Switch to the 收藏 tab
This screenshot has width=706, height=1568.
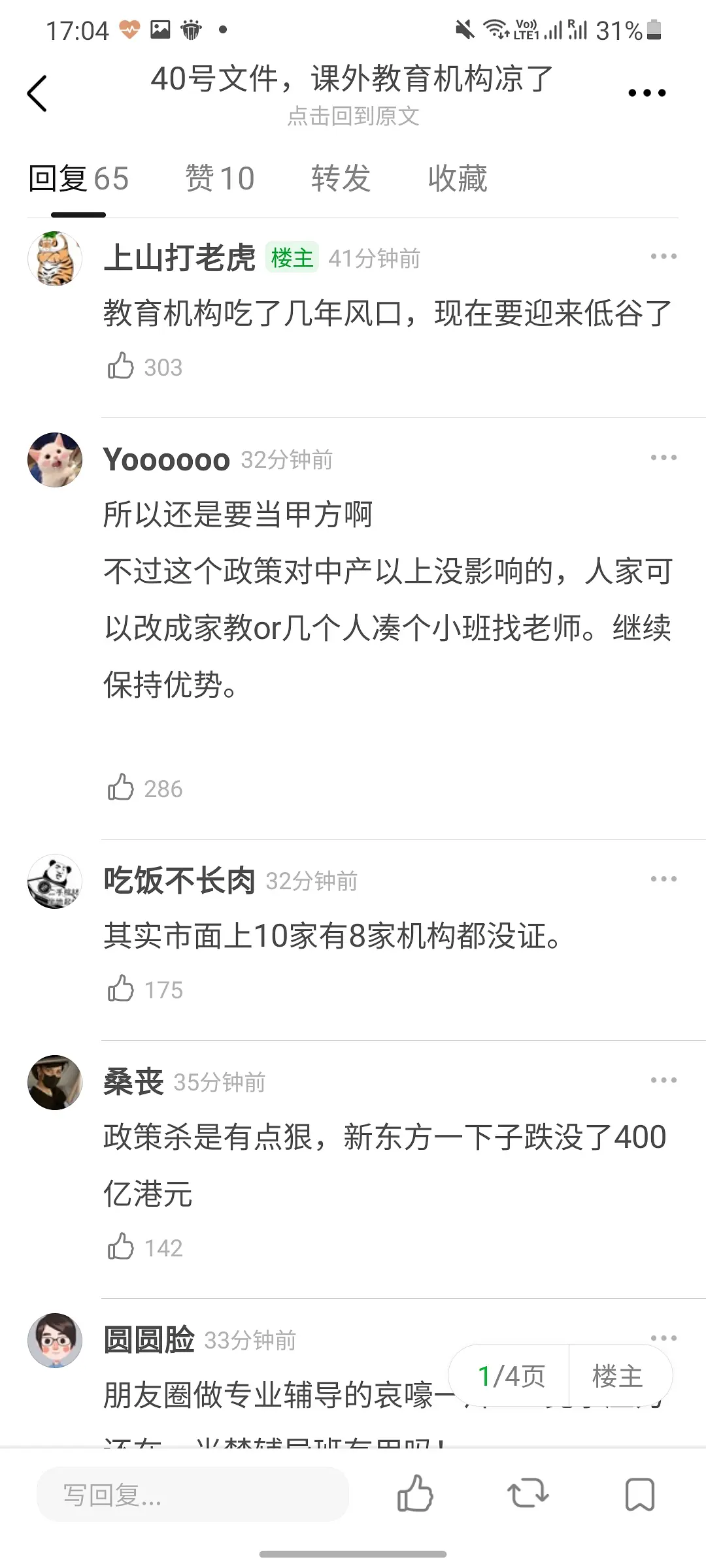[x=458, y=178]
